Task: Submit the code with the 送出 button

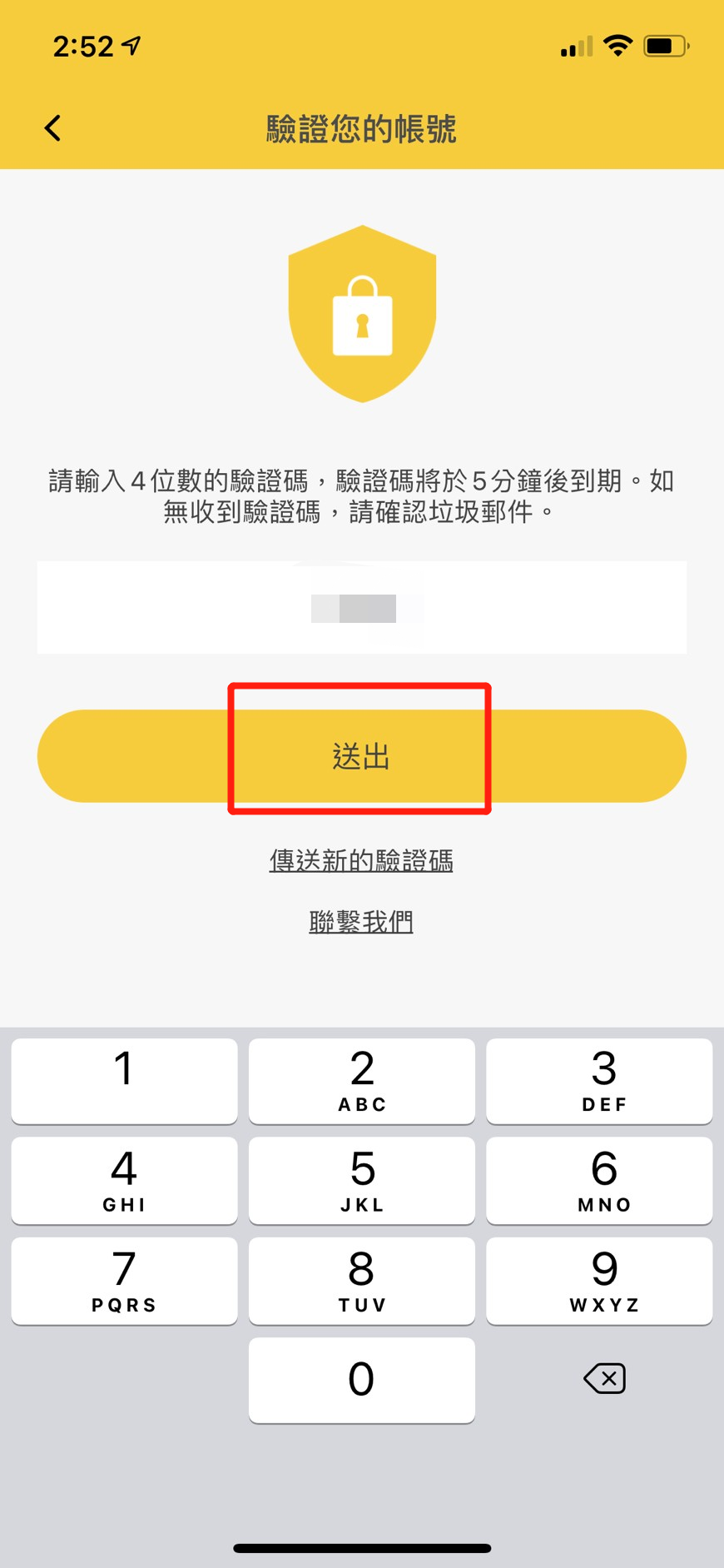Action: point(361,756)
